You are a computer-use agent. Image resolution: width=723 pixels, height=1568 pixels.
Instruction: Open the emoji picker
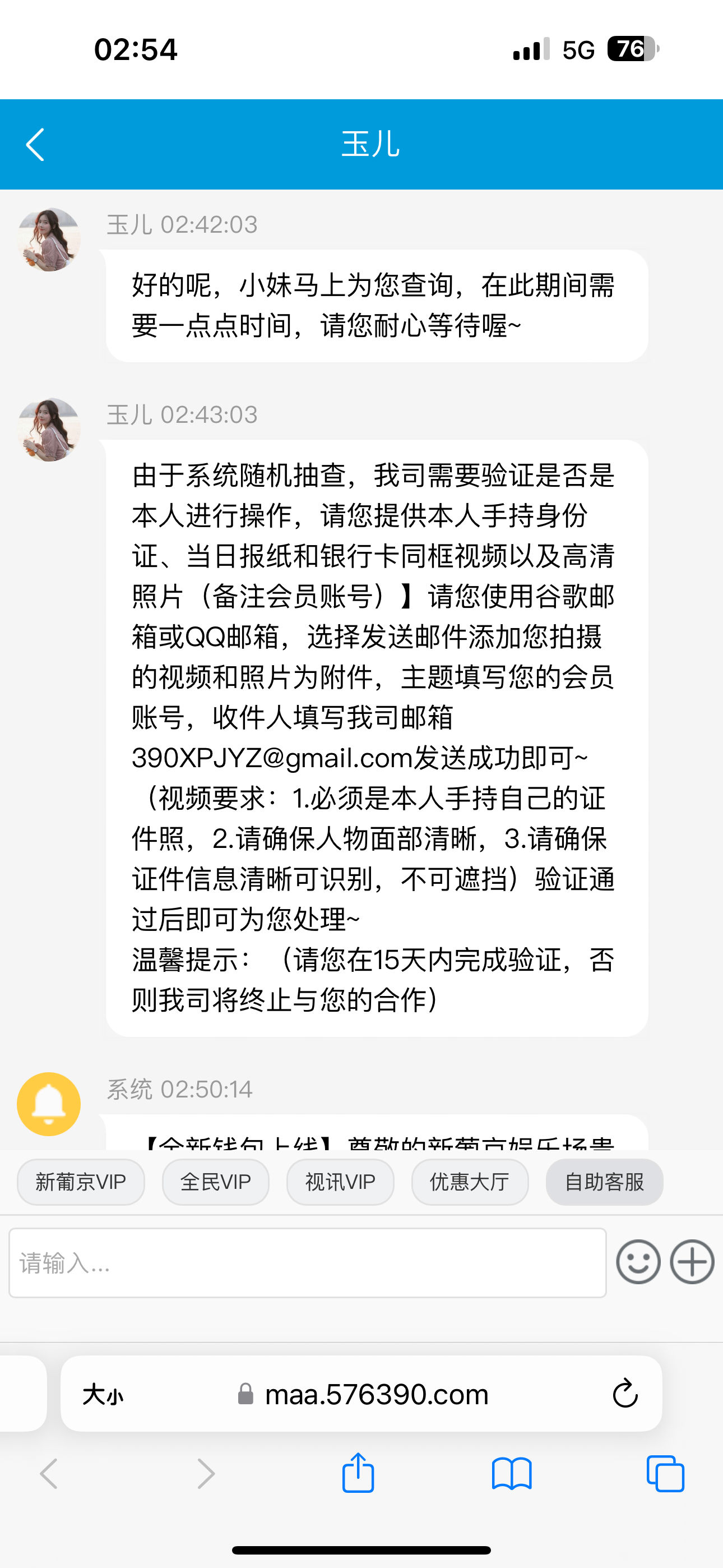638,1262
